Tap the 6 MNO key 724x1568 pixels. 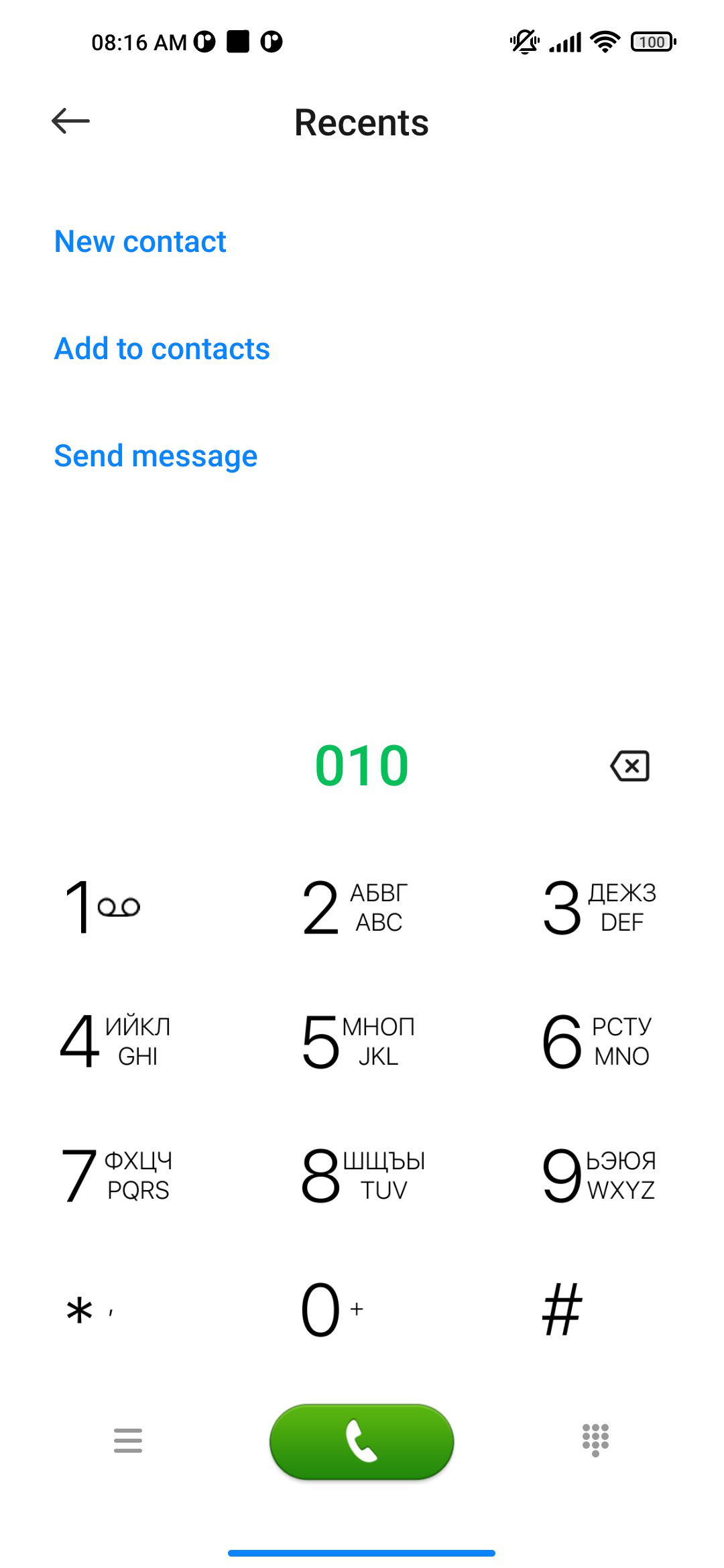pos(595,1041)
